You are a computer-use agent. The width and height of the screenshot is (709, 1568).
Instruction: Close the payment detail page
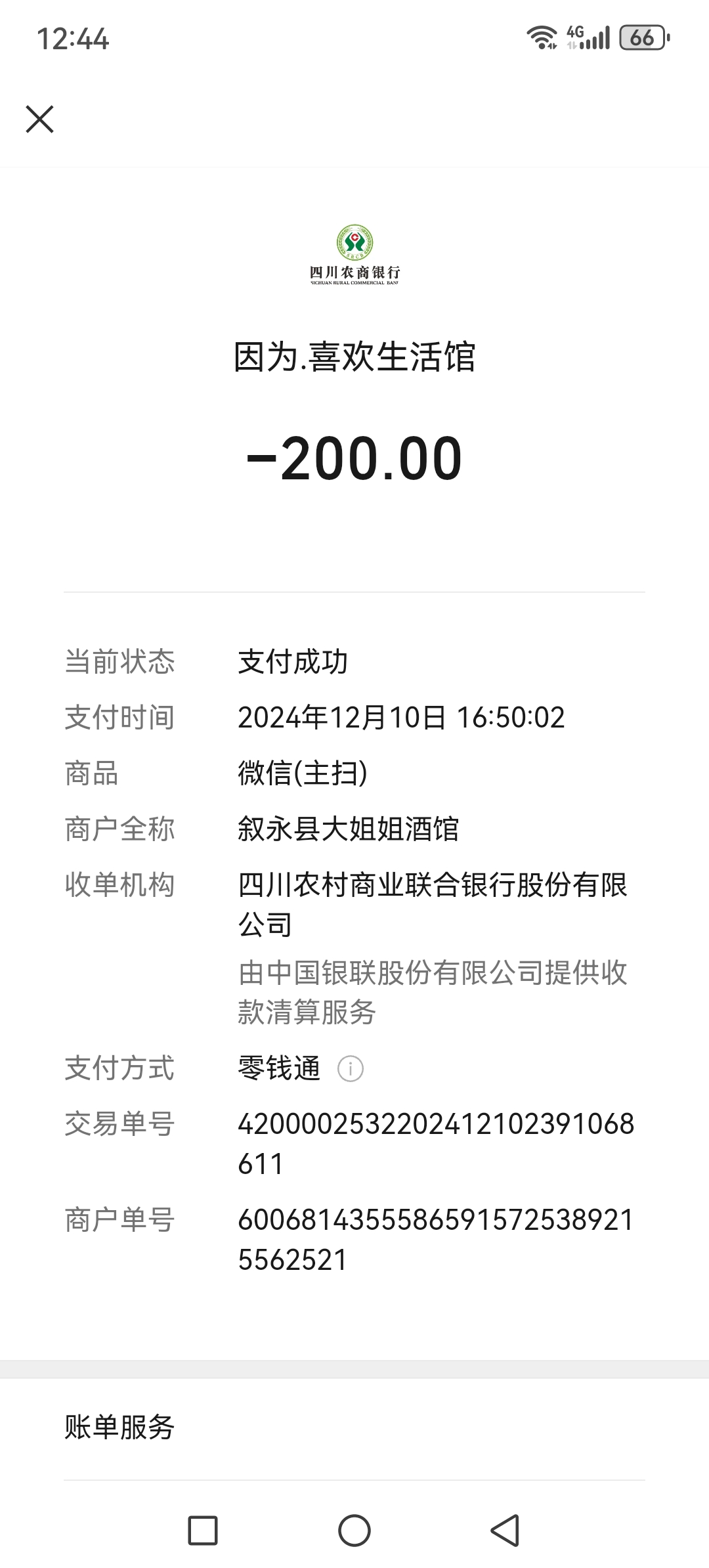[x=39, y=120]
